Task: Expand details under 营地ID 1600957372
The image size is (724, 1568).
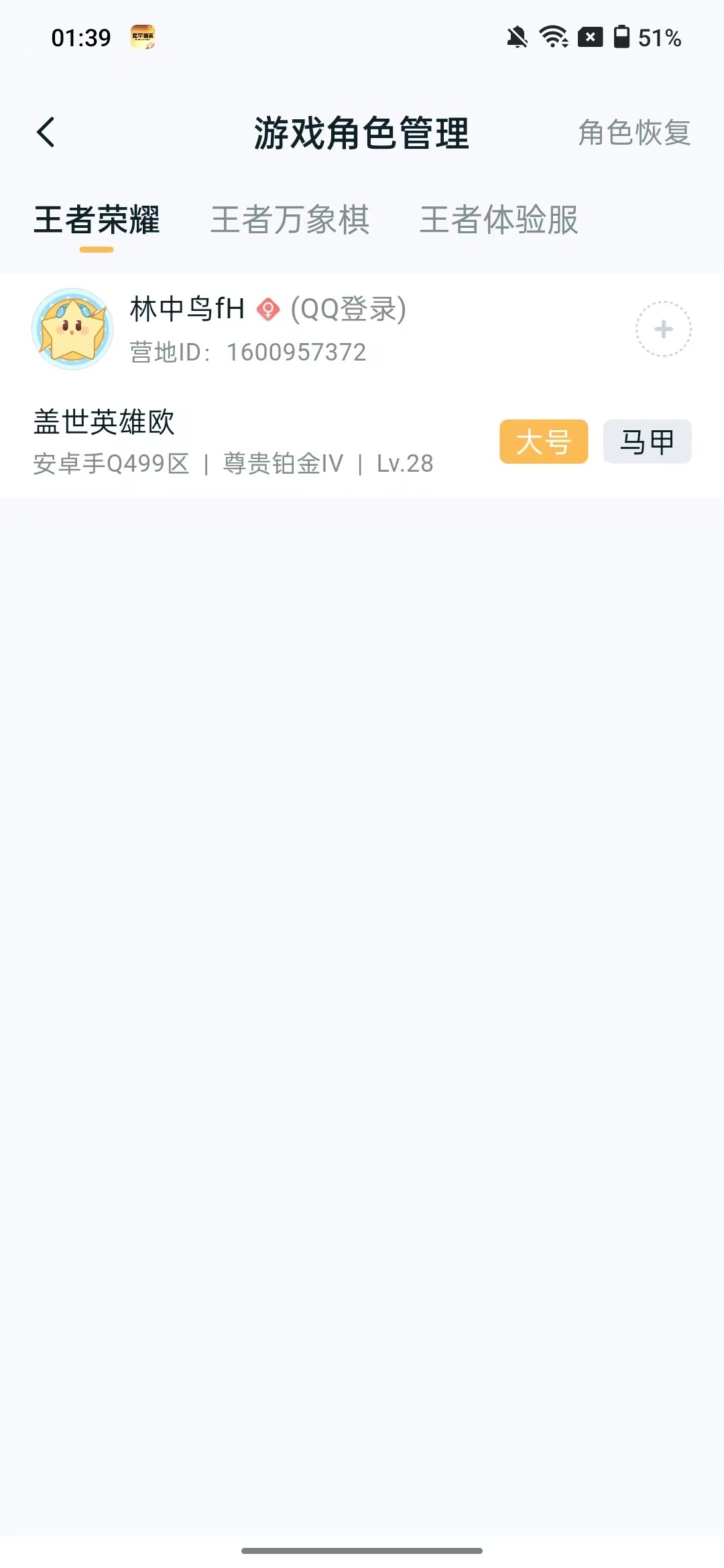Action: click(x=247, y=351)
